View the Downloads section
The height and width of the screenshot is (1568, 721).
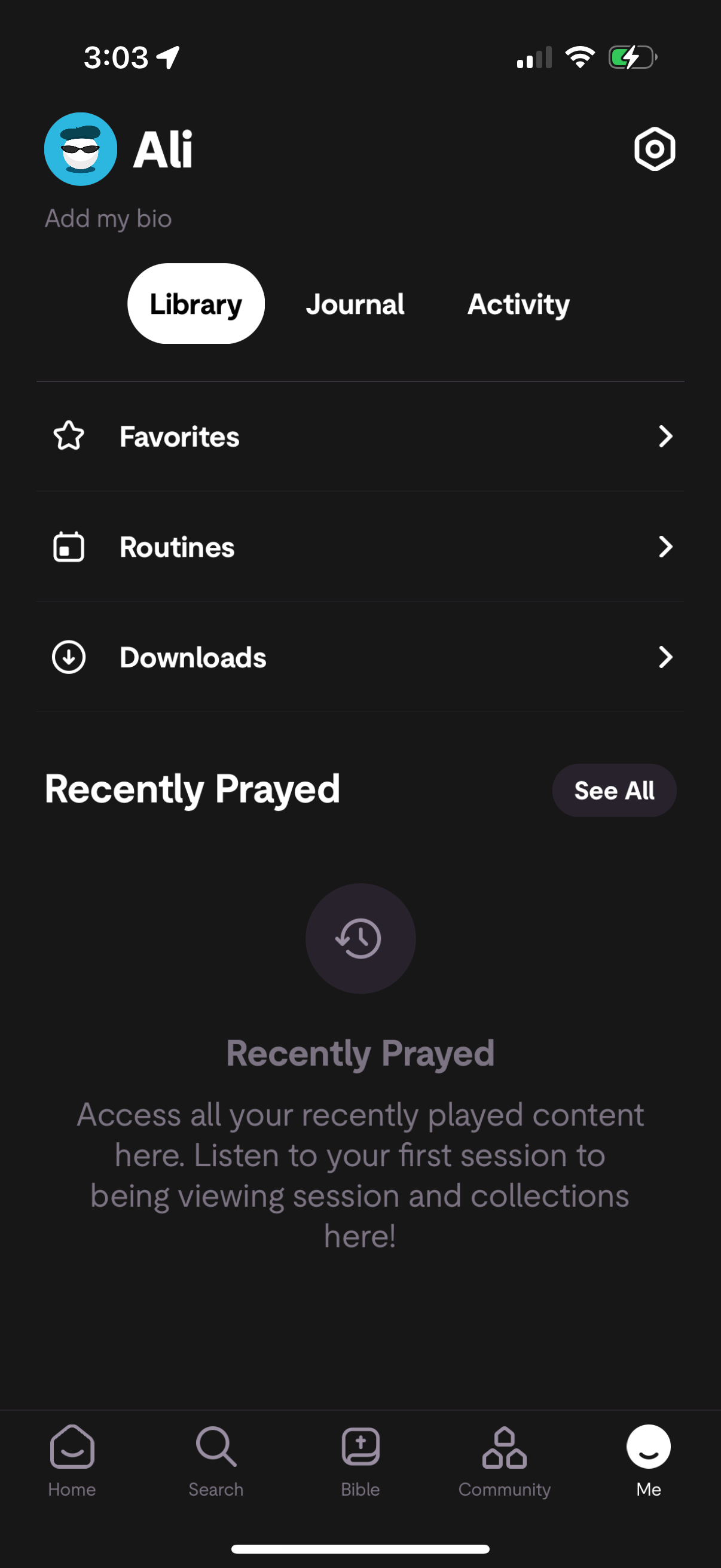(x=360, y=657)
